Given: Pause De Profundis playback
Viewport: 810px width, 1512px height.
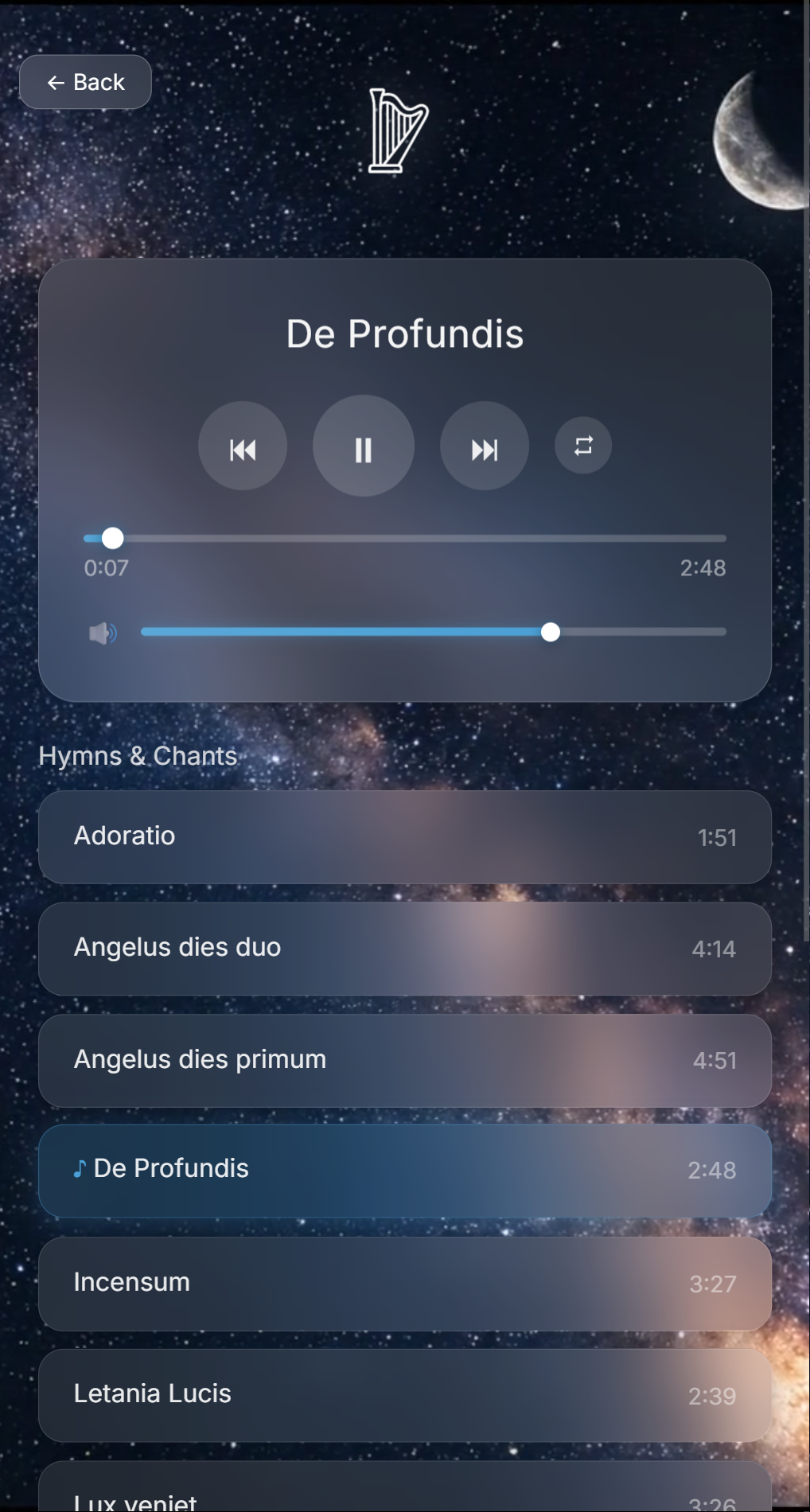Looking at the screenshot, I should (364, 446).
